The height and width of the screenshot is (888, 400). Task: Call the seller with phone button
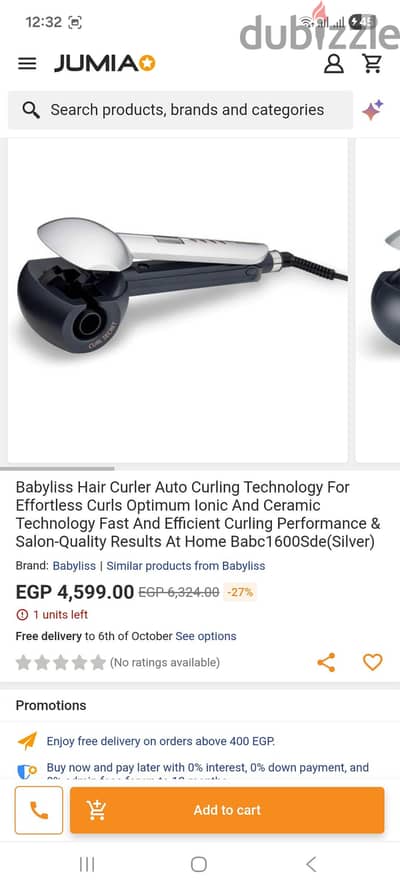[39, 810]
